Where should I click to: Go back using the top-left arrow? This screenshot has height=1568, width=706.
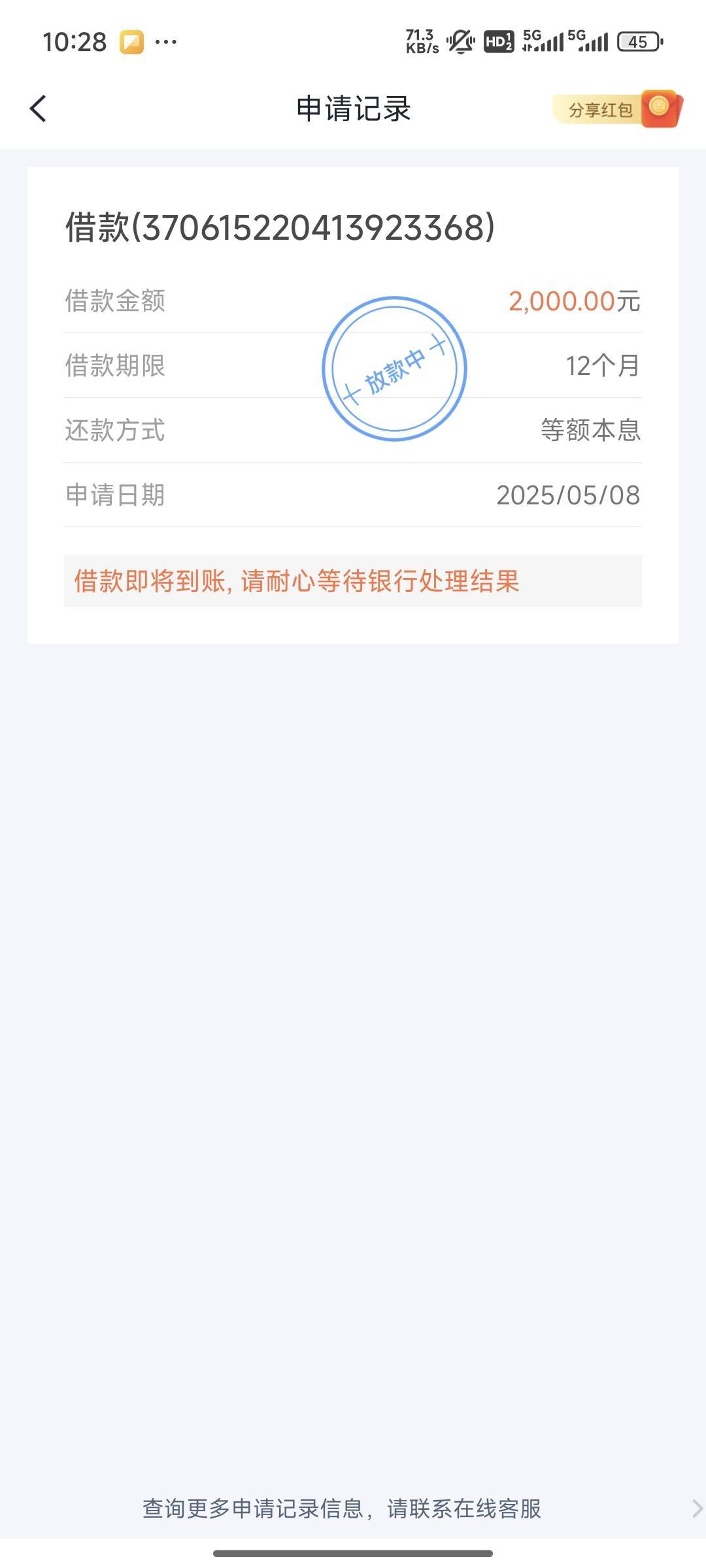(38, 108)
